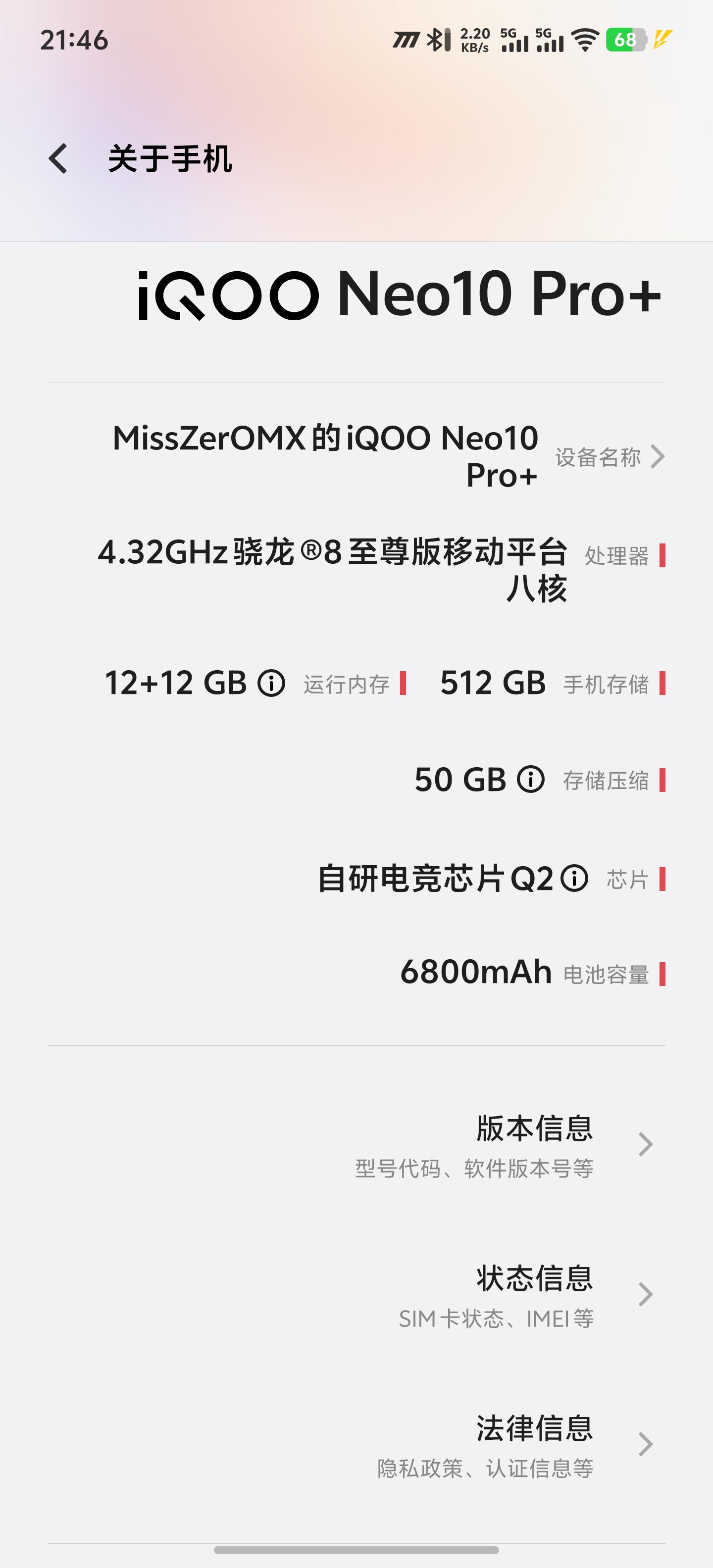
Task: Tap the chevron beside 版本信息
Action: tap(647, 1143)
